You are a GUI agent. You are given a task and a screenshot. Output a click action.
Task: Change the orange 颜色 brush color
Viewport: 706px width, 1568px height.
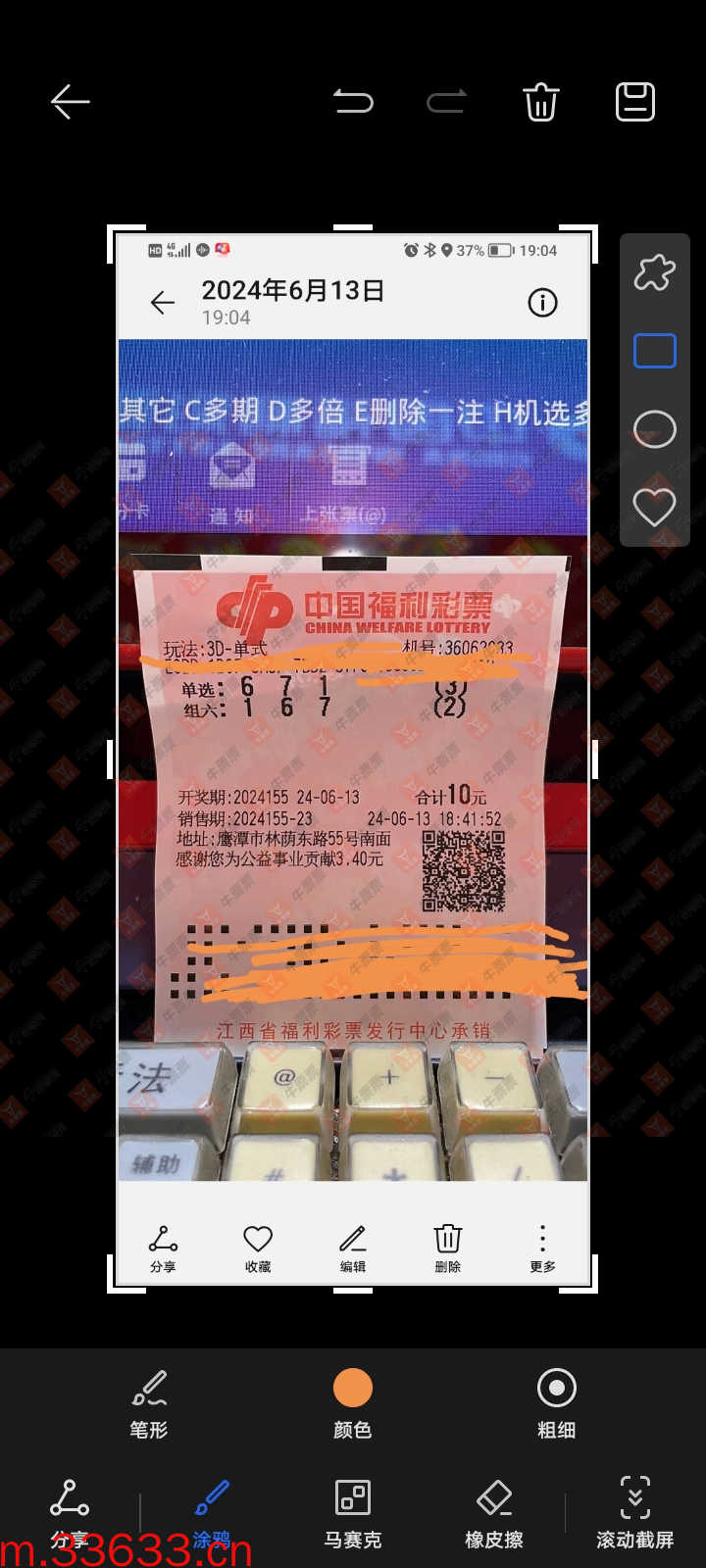coord(353,1403)
